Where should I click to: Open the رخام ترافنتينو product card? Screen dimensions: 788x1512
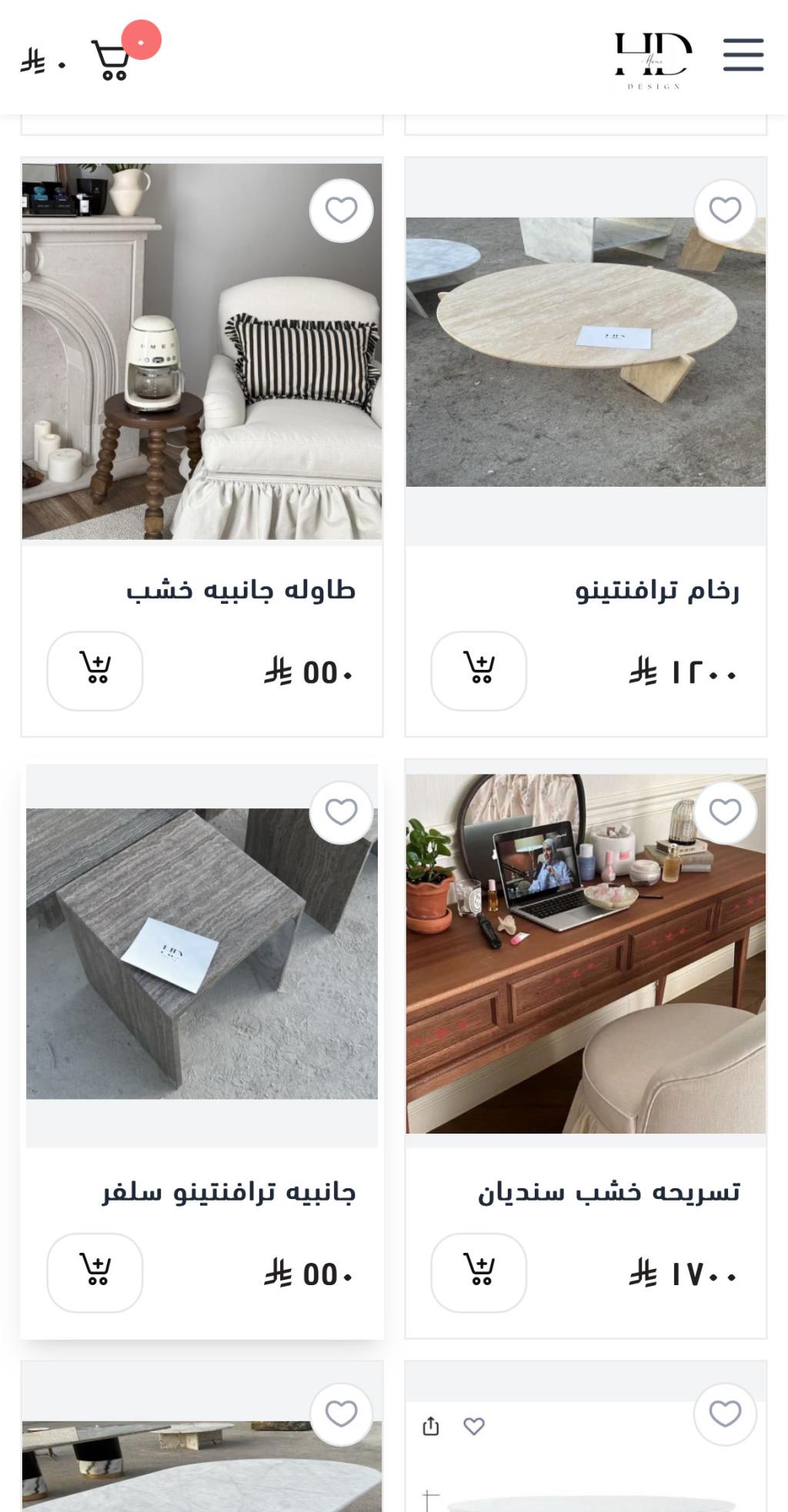[586, 351]
